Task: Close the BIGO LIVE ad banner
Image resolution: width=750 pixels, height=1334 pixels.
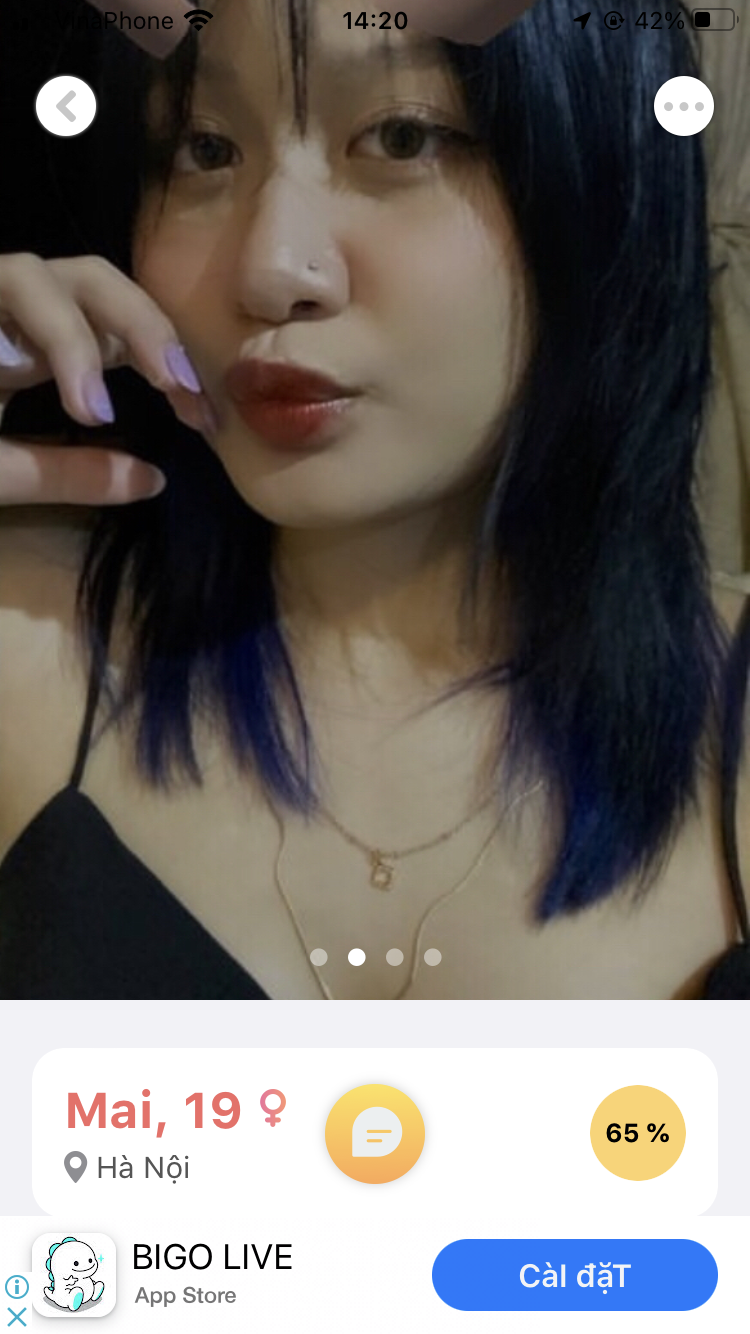Action: pos(17,1316)
